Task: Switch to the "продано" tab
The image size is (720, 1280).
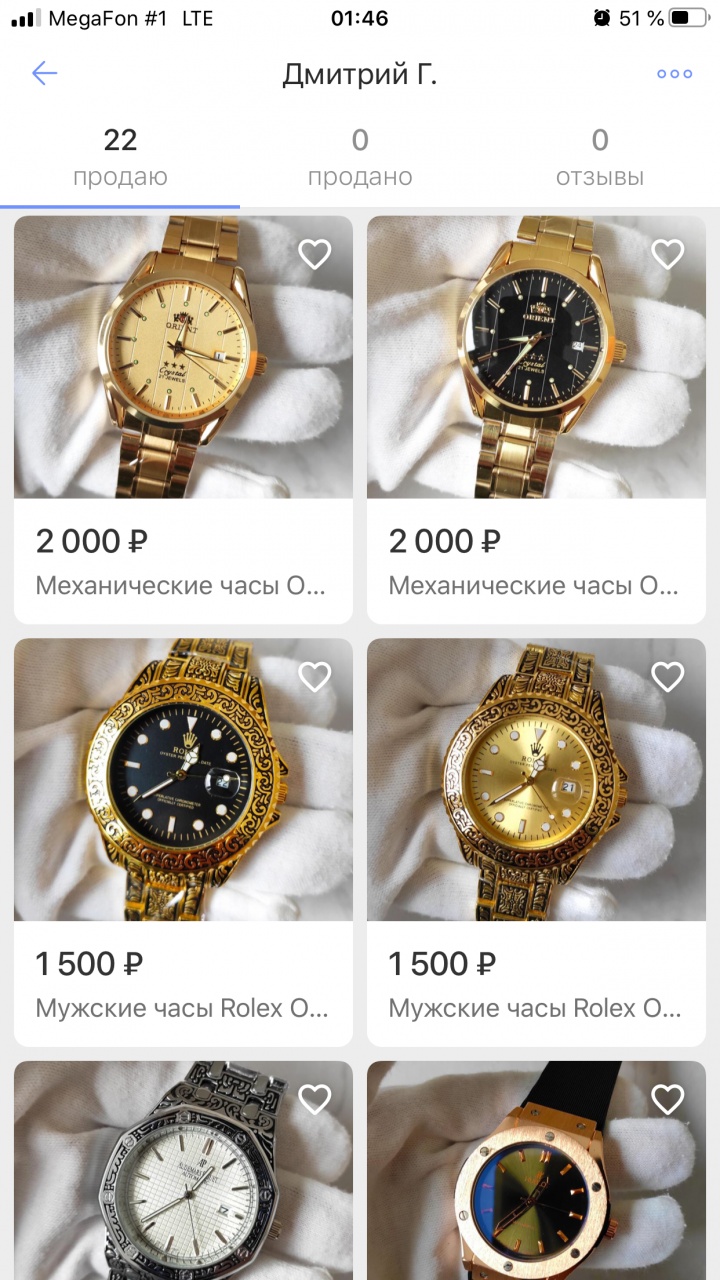Action: (x=360, y=158)
